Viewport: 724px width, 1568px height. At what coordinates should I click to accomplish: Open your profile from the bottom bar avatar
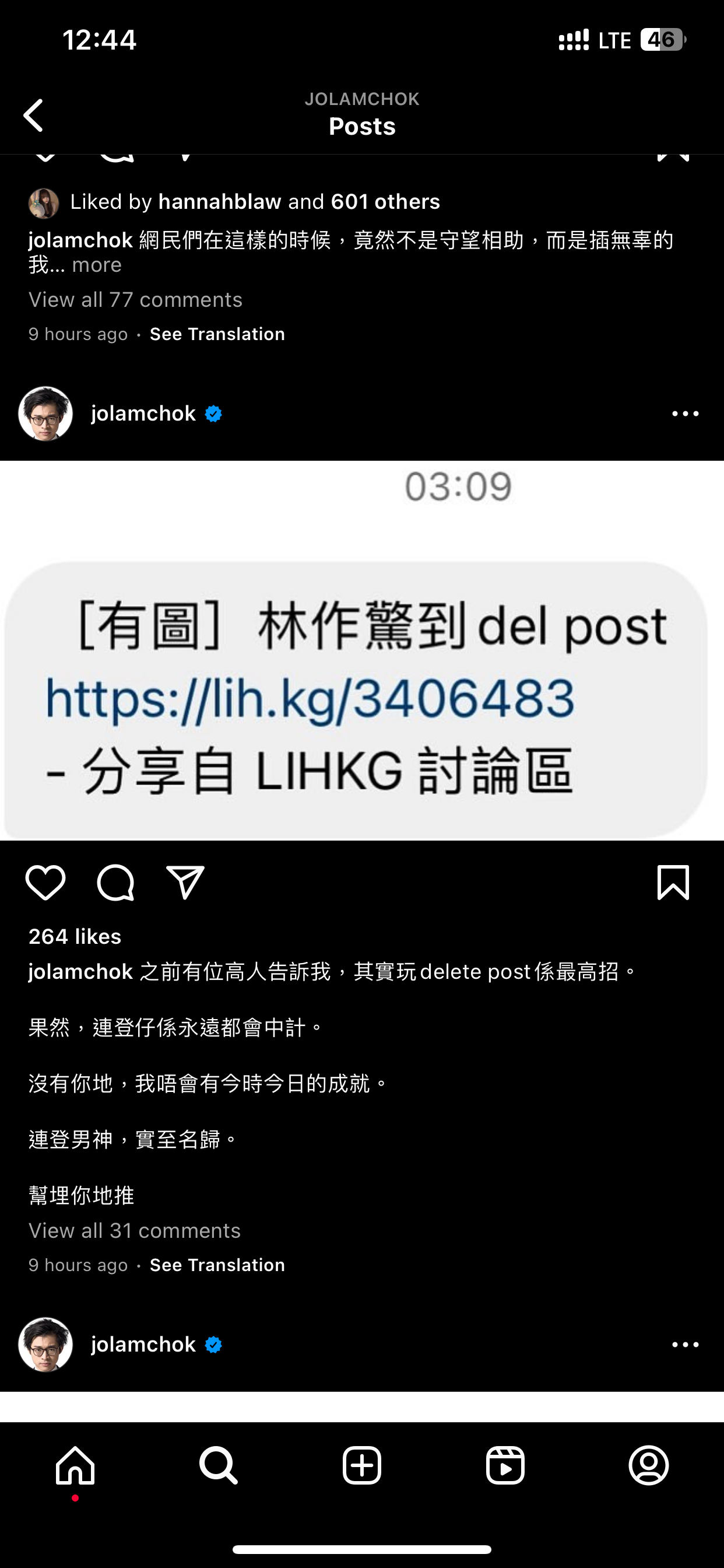click(649, 1466)
